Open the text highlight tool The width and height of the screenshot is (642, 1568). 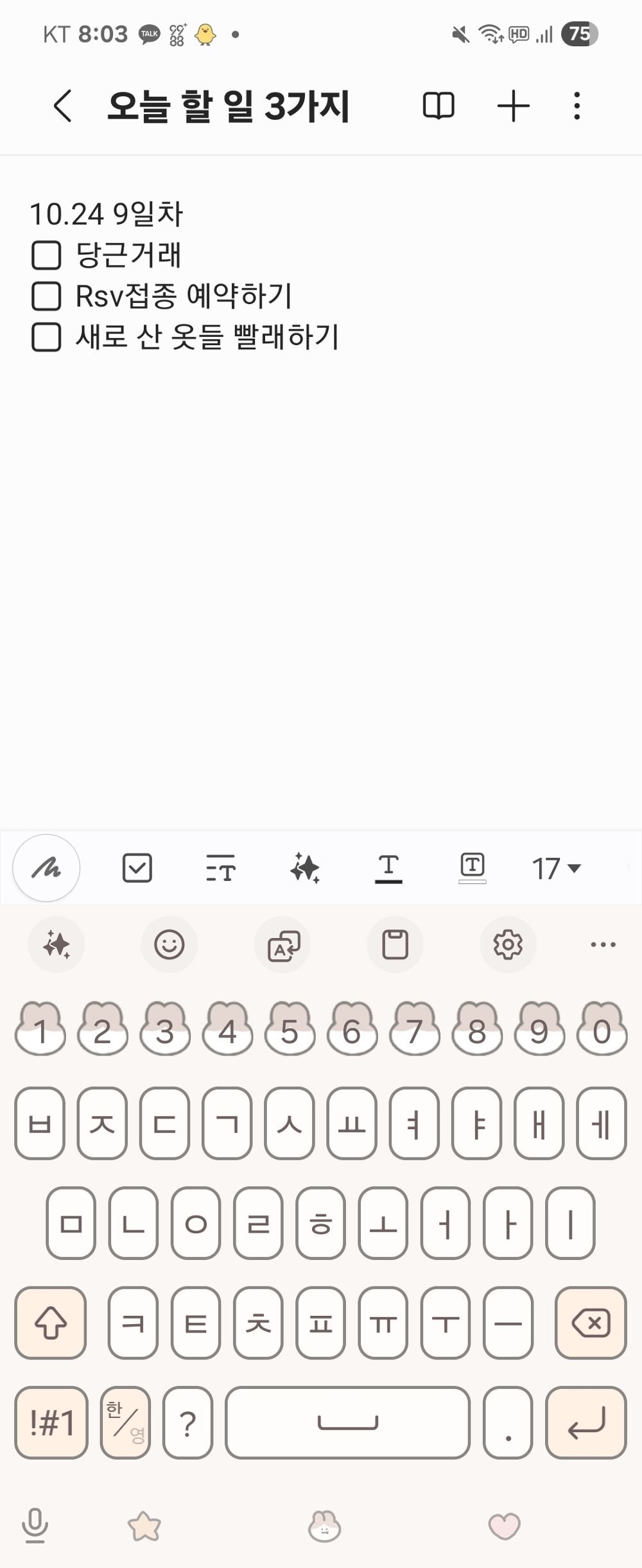click(473, 867)
